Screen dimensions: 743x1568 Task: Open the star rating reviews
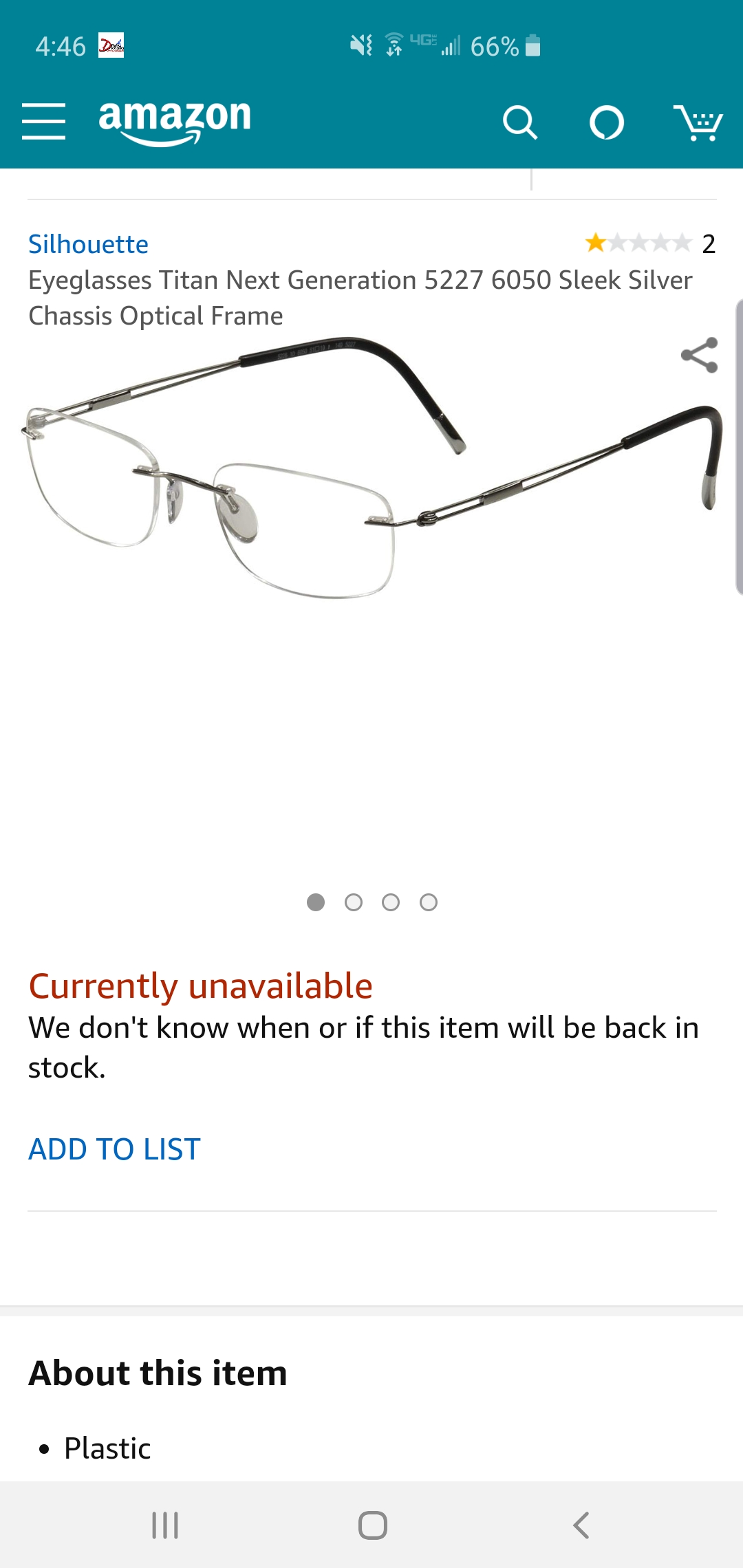649,243
